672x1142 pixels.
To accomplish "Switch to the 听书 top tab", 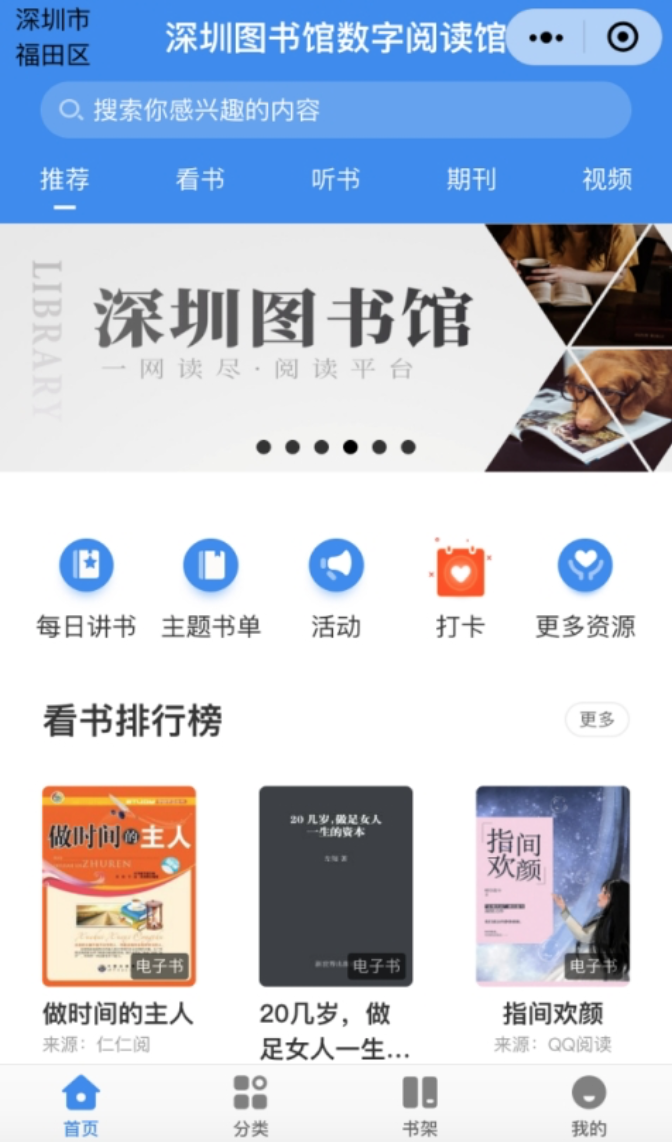I will (335, 180).
